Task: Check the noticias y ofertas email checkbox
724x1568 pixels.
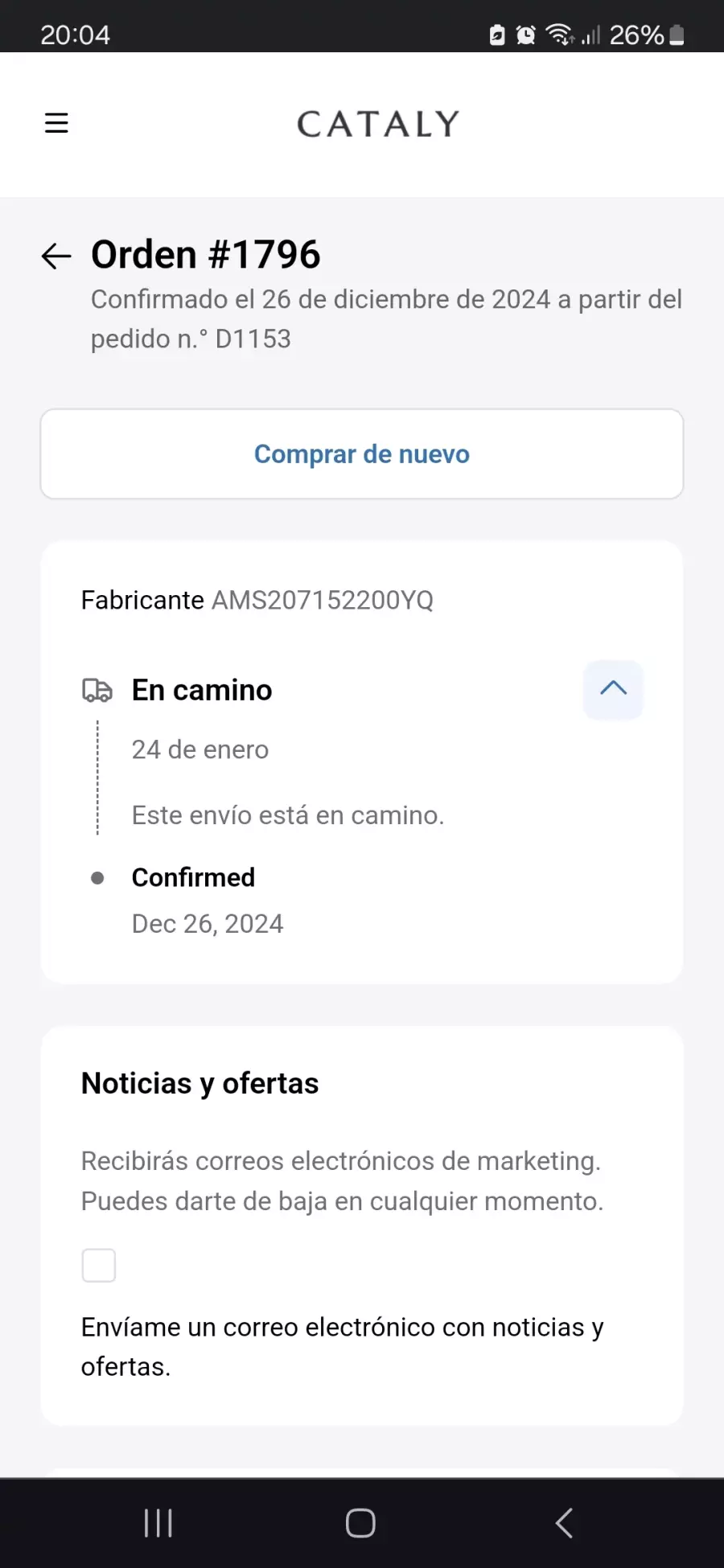Action: [x=99, y=1266]
